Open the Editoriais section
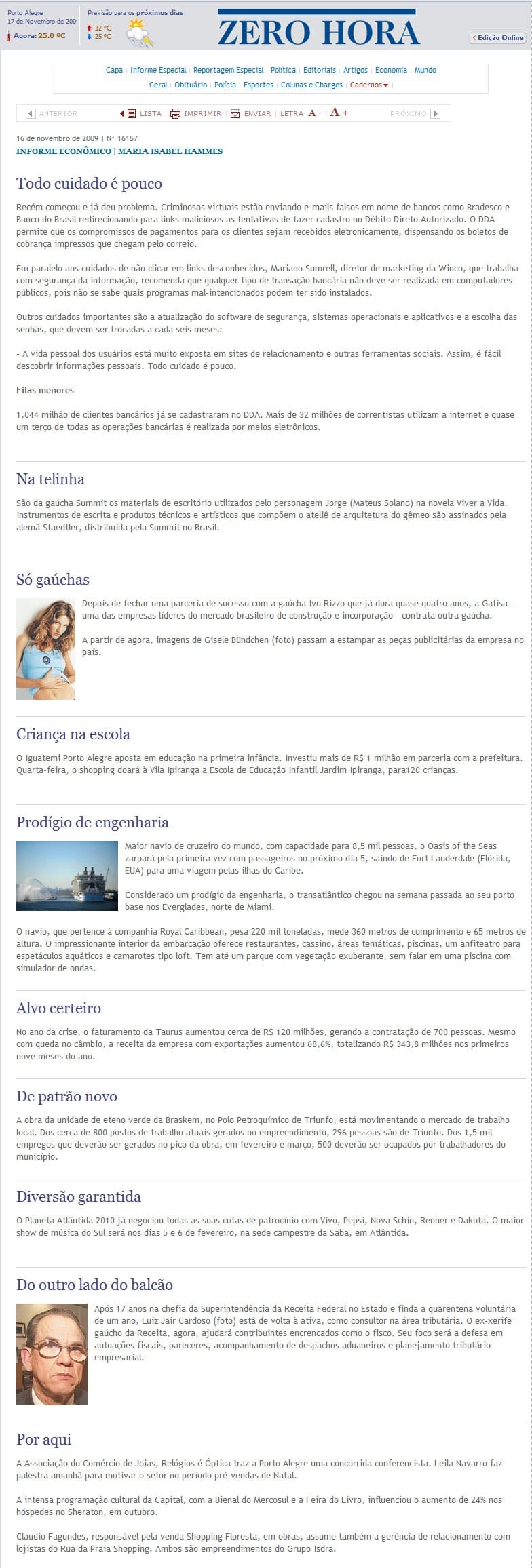The height and width of the screenshot is (1568, 532). pyautogui.click(x=320, y=70)
